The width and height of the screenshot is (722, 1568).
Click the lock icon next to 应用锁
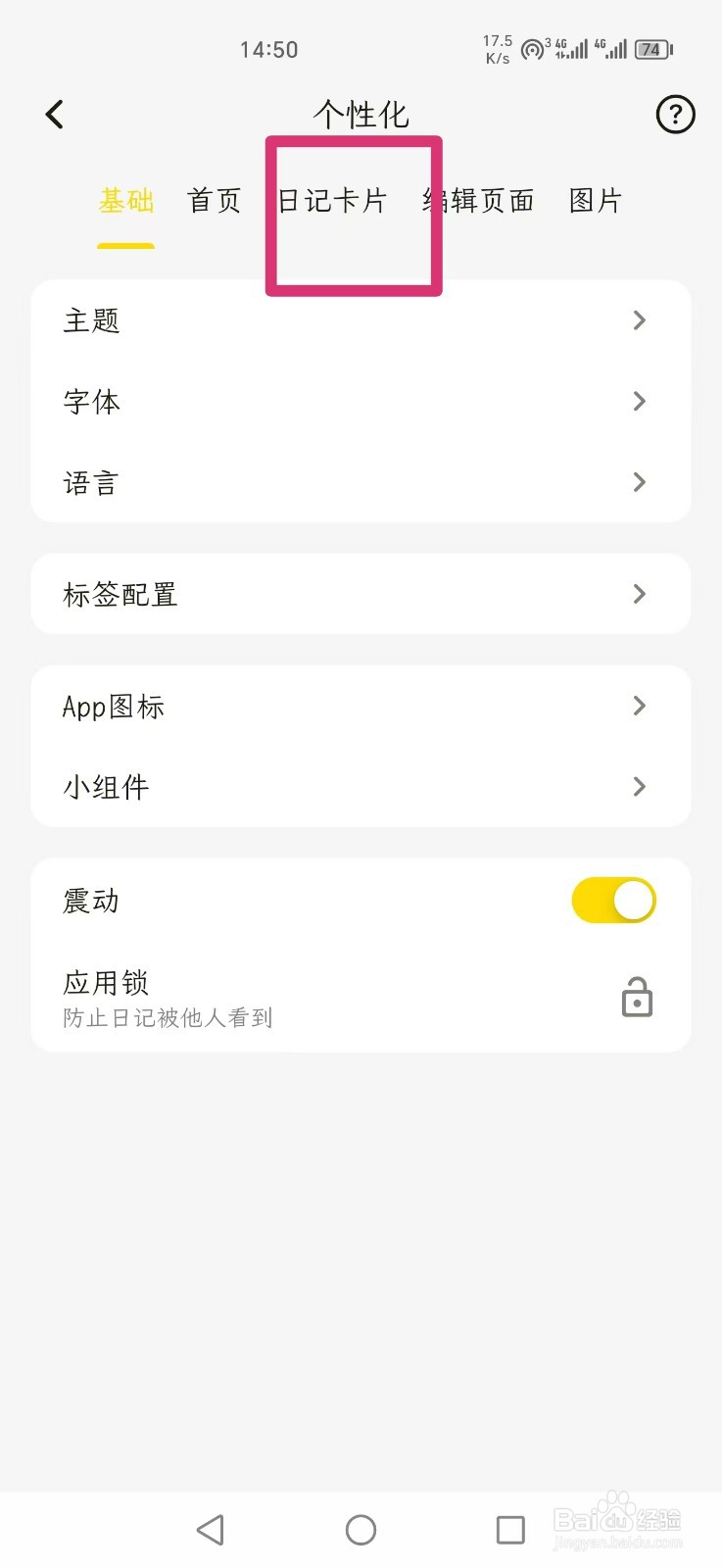[637, 998]
